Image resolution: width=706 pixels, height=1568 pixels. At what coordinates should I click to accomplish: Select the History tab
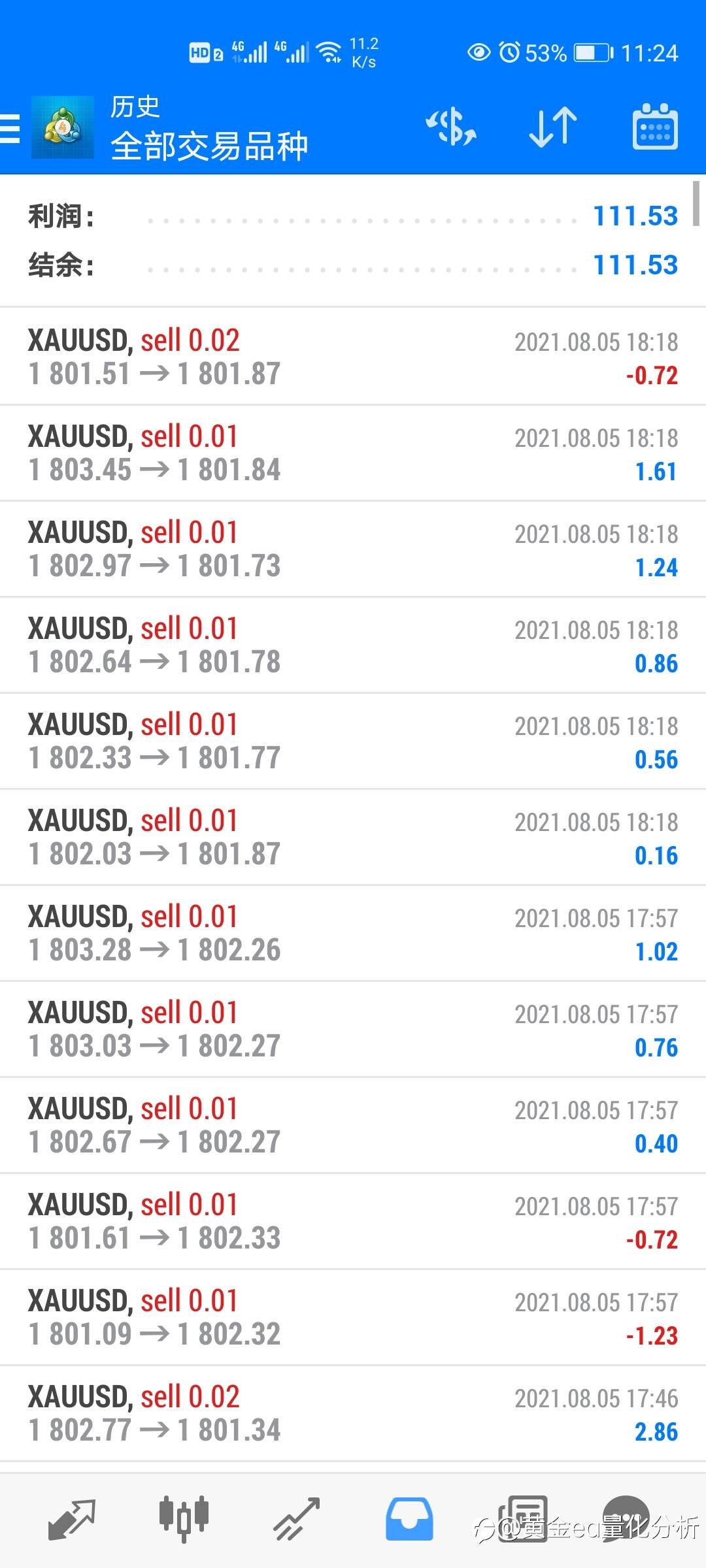tap(409, 1518)
